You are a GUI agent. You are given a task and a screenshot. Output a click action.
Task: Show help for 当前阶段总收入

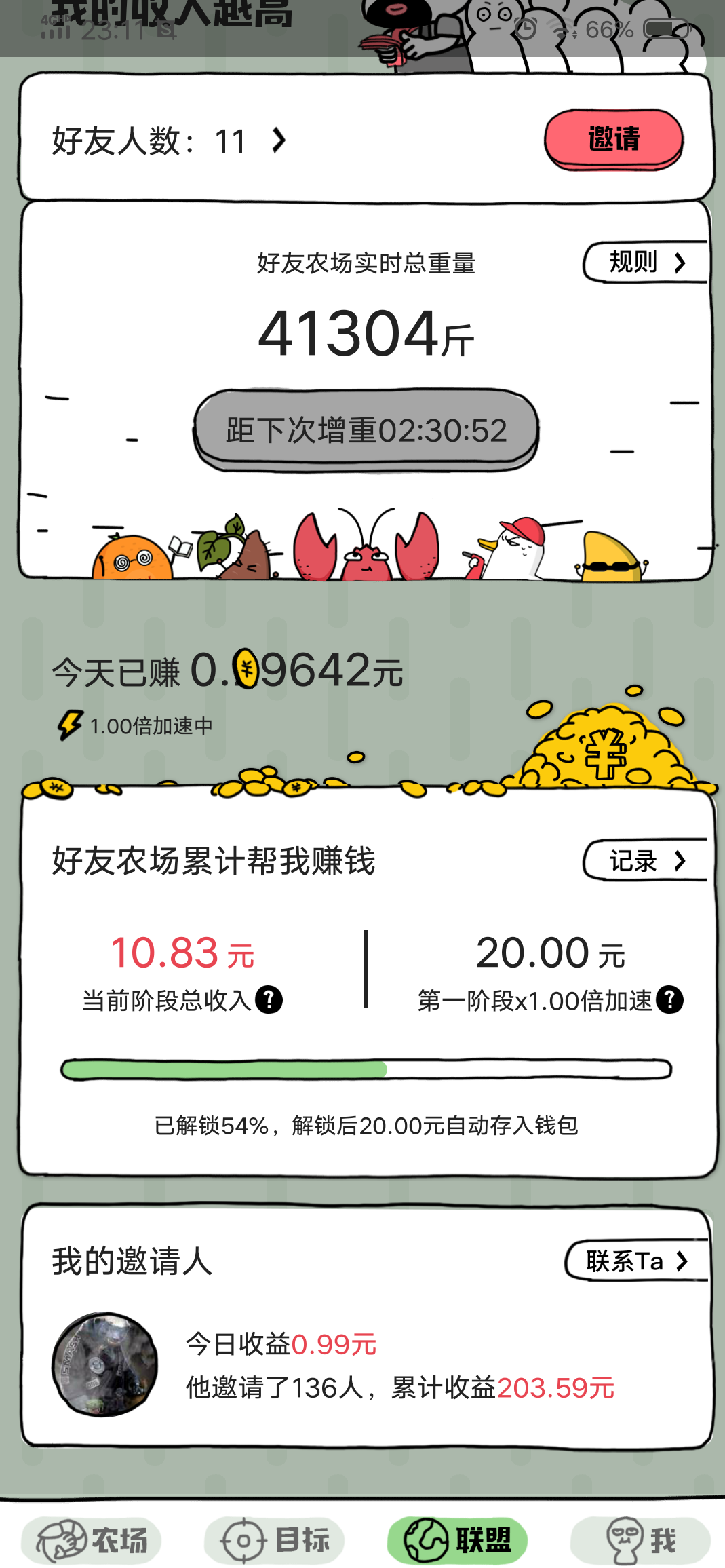point(269,999)
